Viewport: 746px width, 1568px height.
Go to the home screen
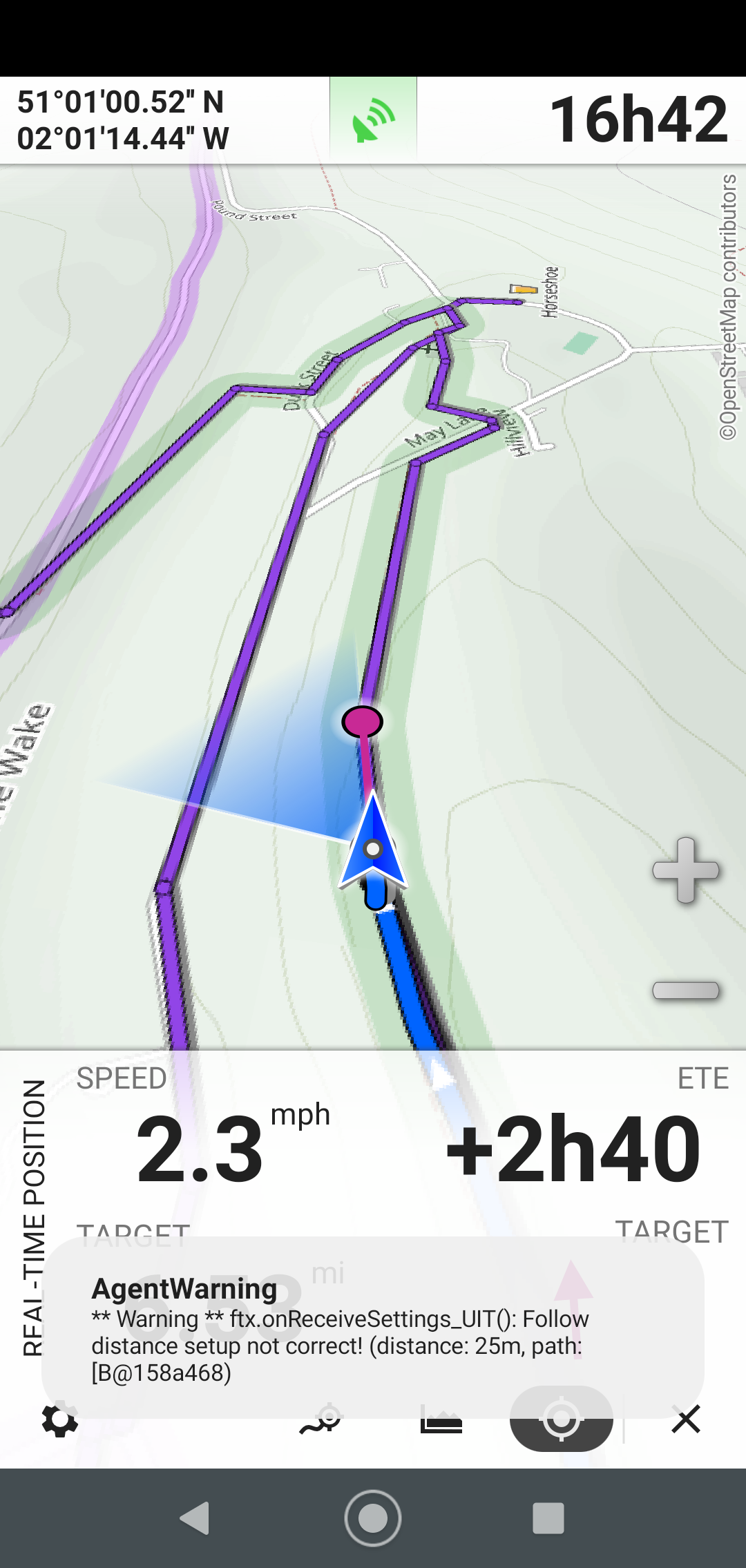373,1518
